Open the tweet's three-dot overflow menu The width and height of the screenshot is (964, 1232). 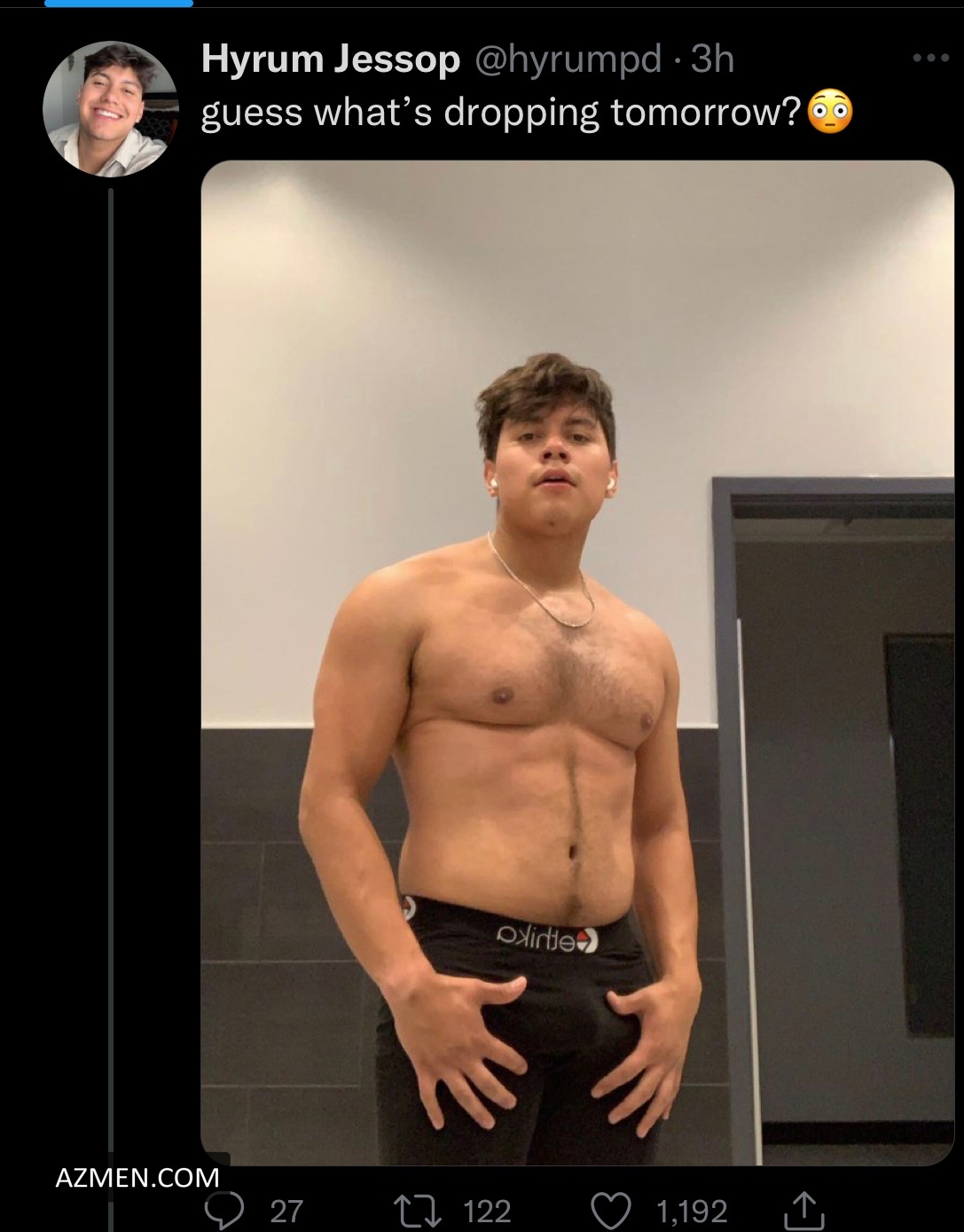pyautogui.click(x=930, y=59)
